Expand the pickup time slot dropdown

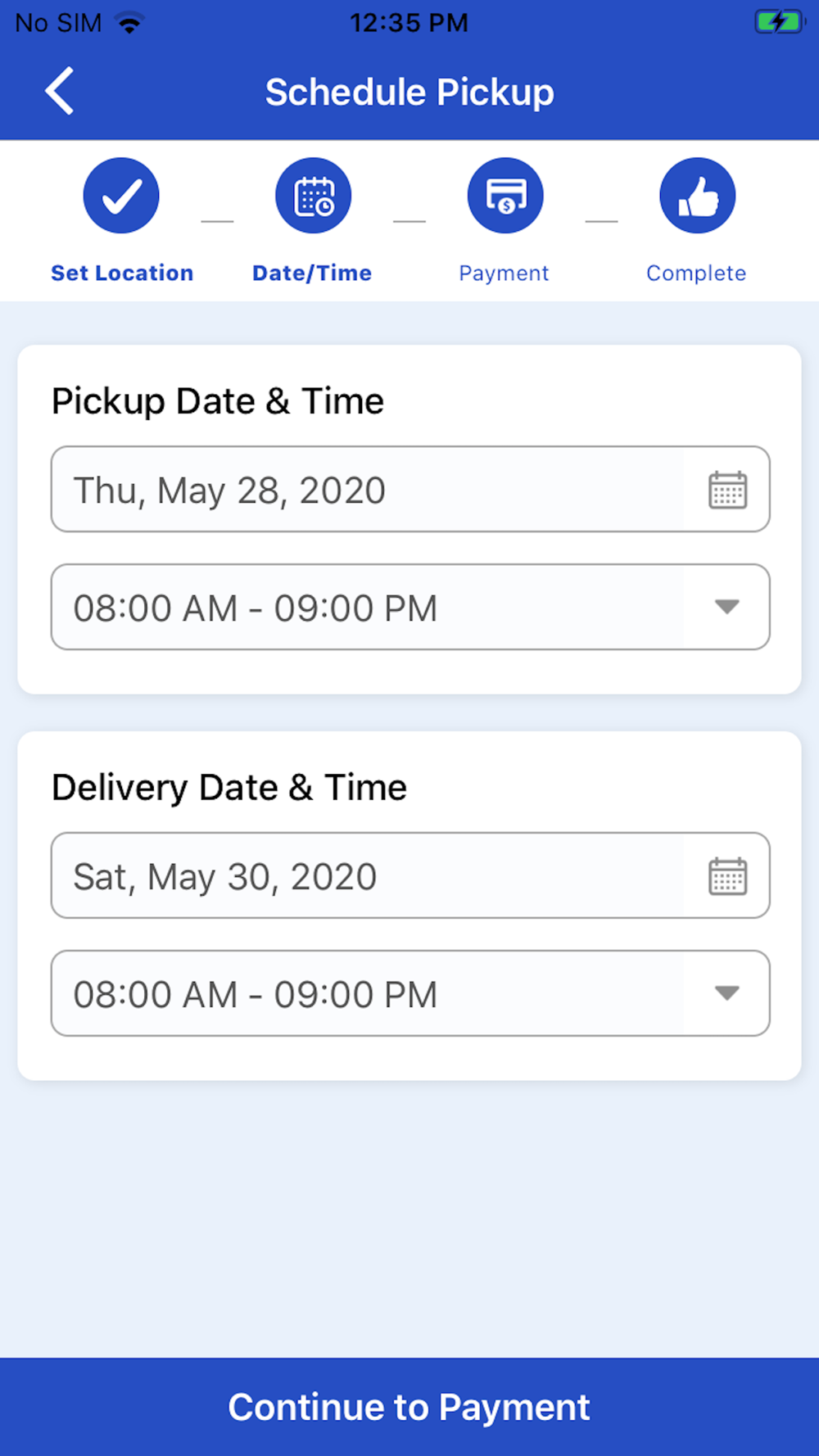410,607
